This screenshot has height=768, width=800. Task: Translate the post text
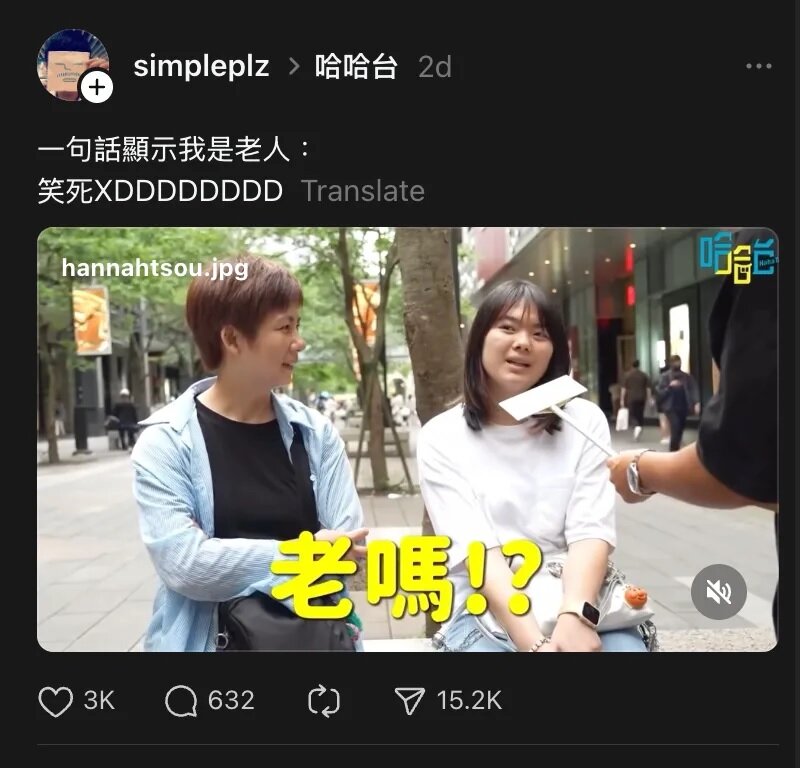[x=362, y=191]
